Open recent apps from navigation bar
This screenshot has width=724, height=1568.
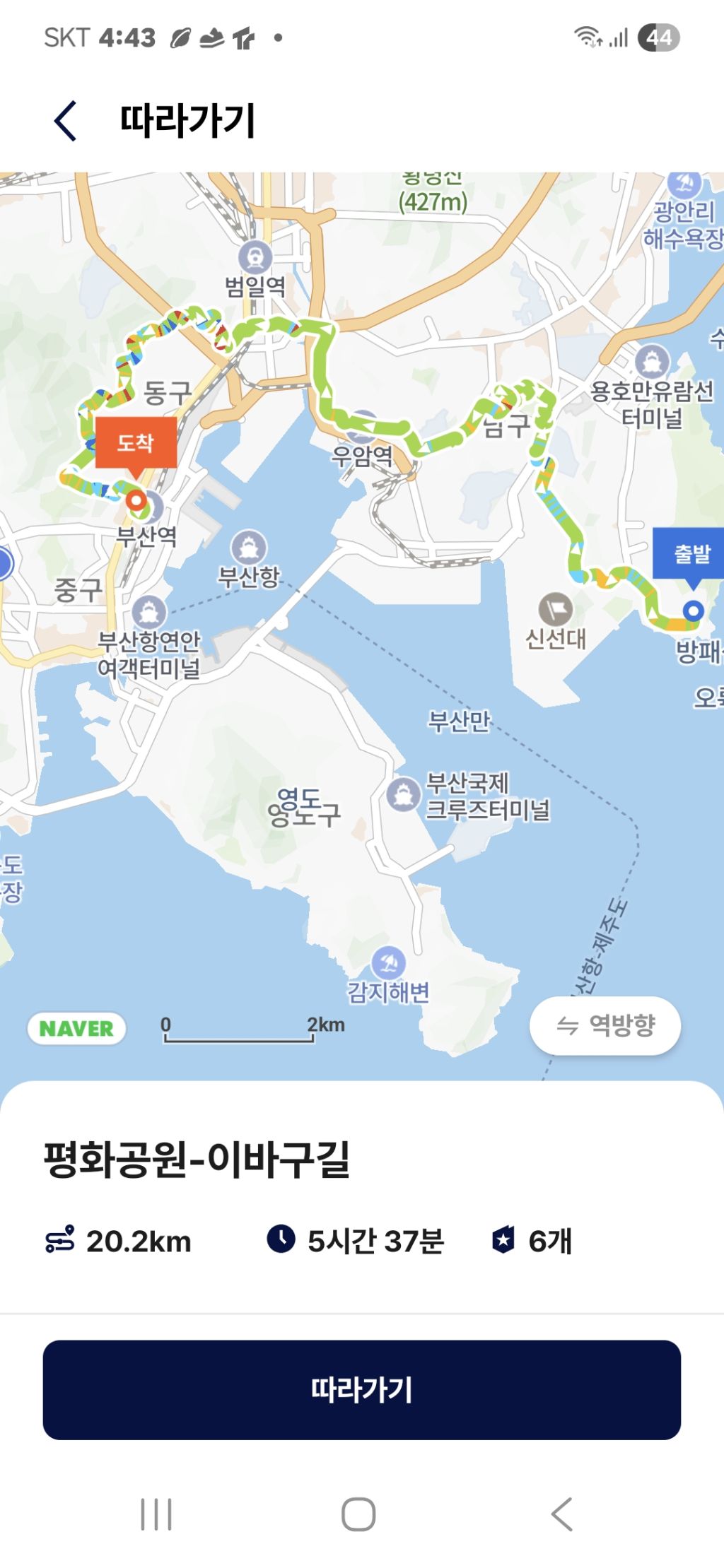[x=156, y=1514]
